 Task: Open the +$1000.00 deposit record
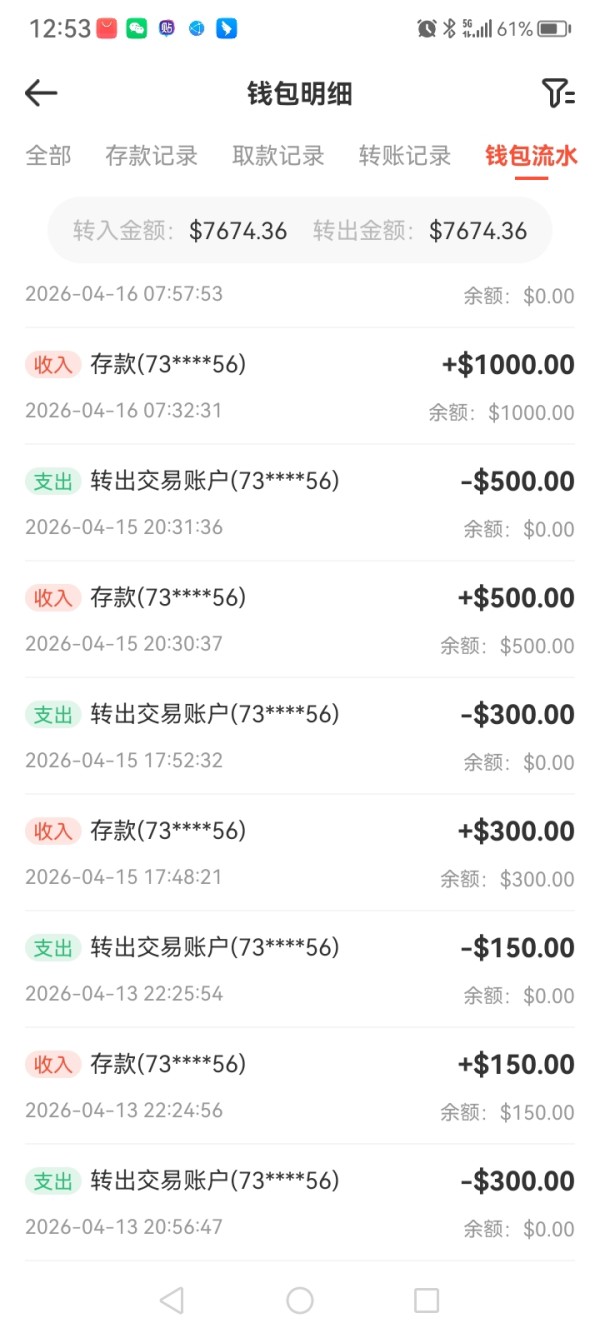click(300, 386)
